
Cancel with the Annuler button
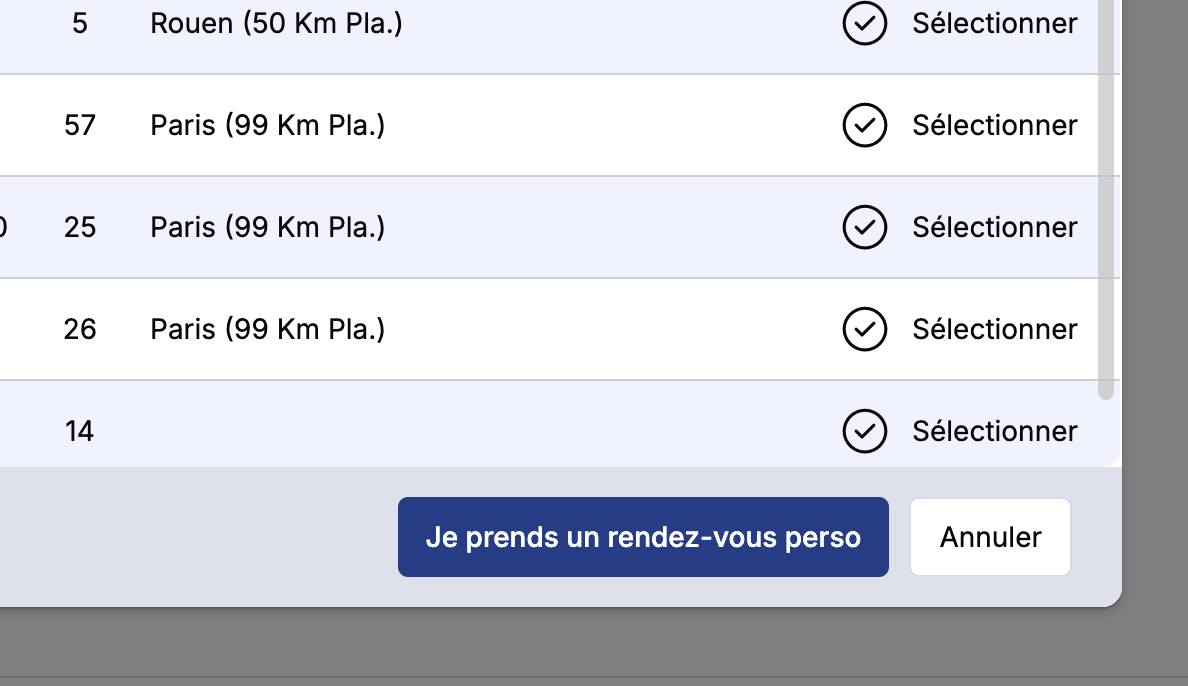point(990,537)
